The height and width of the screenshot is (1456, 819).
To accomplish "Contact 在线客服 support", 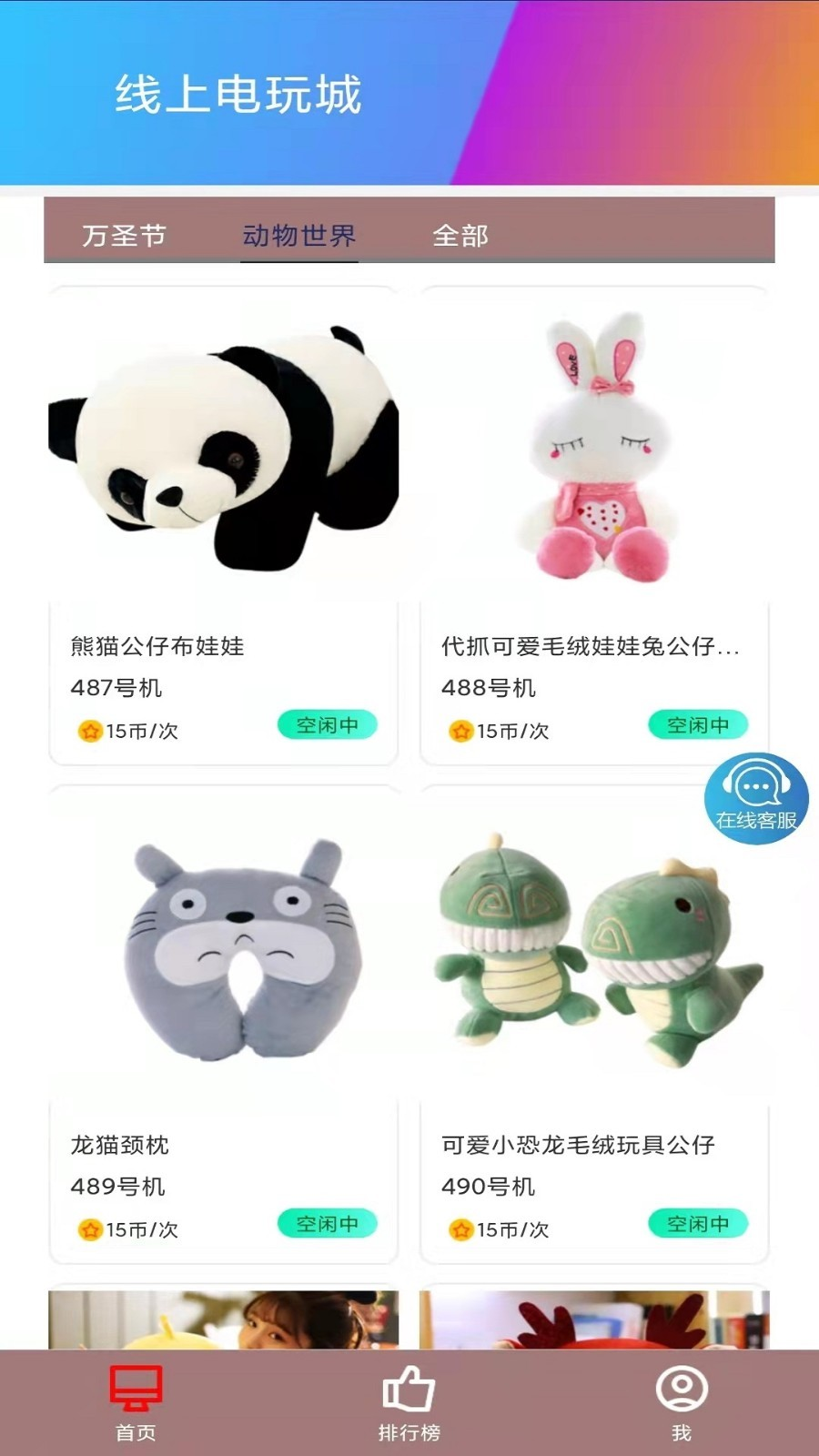I will (756, 798).
